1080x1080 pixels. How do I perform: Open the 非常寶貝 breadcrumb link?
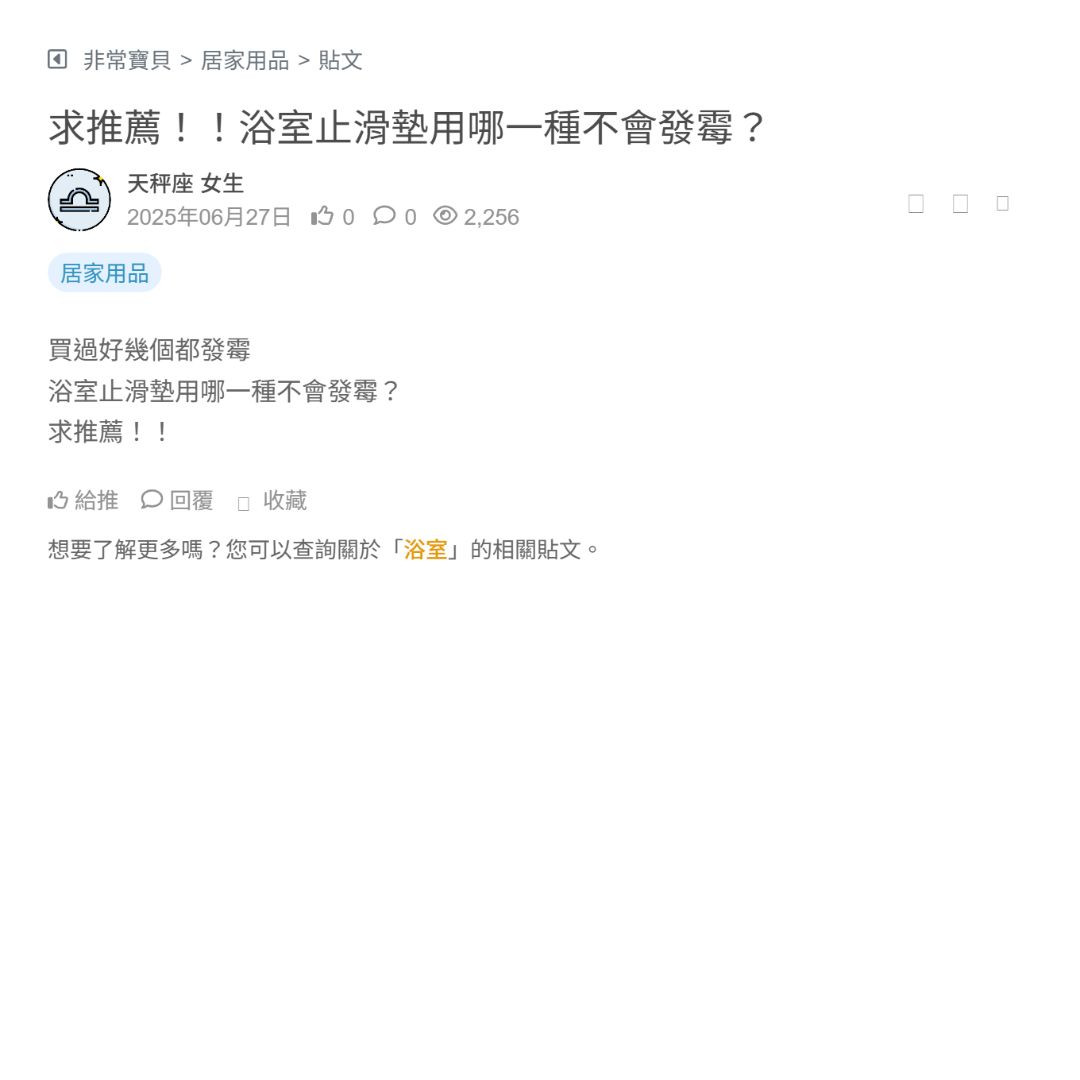click(127, 61)
